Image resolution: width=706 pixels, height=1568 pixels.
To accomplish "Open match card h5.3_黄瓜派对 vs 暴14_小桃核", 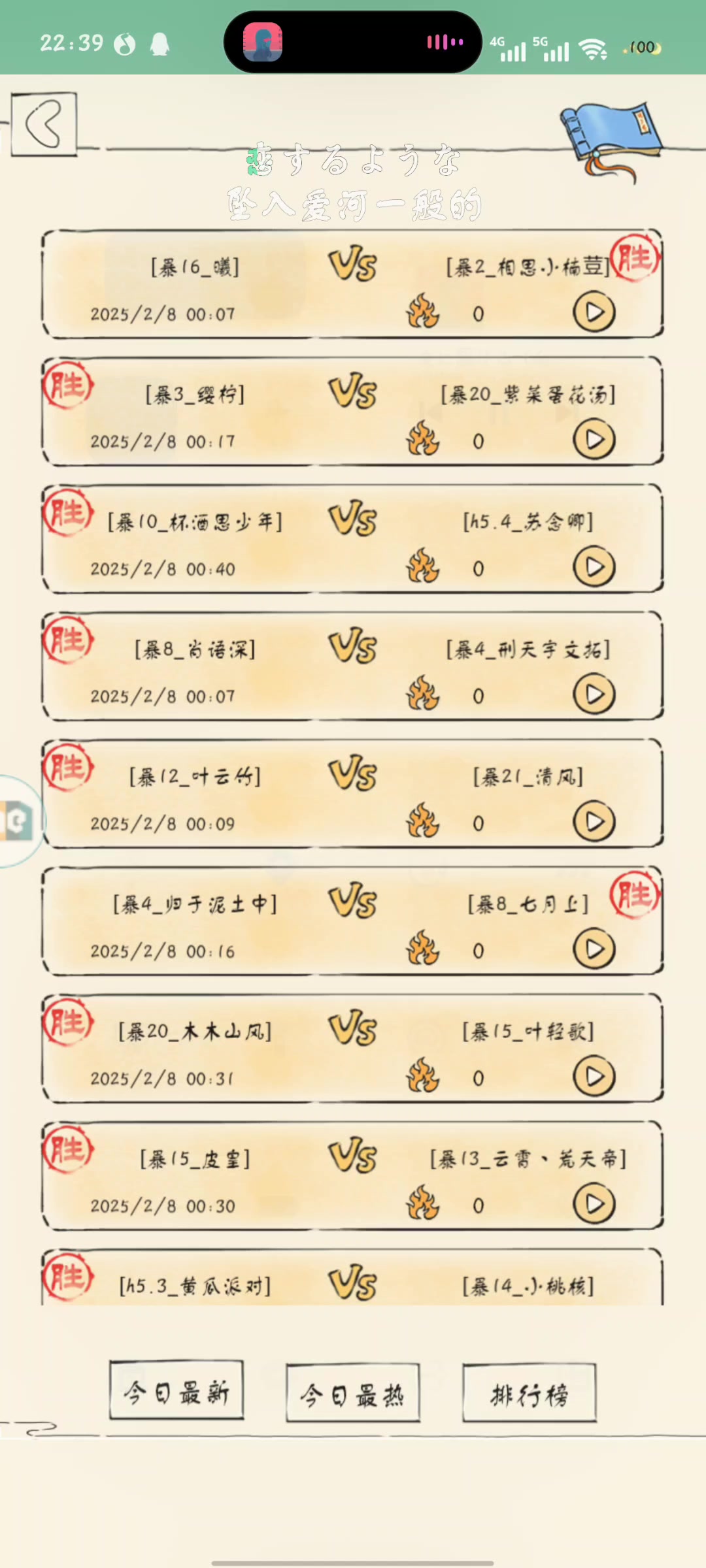I will 353,1281.
